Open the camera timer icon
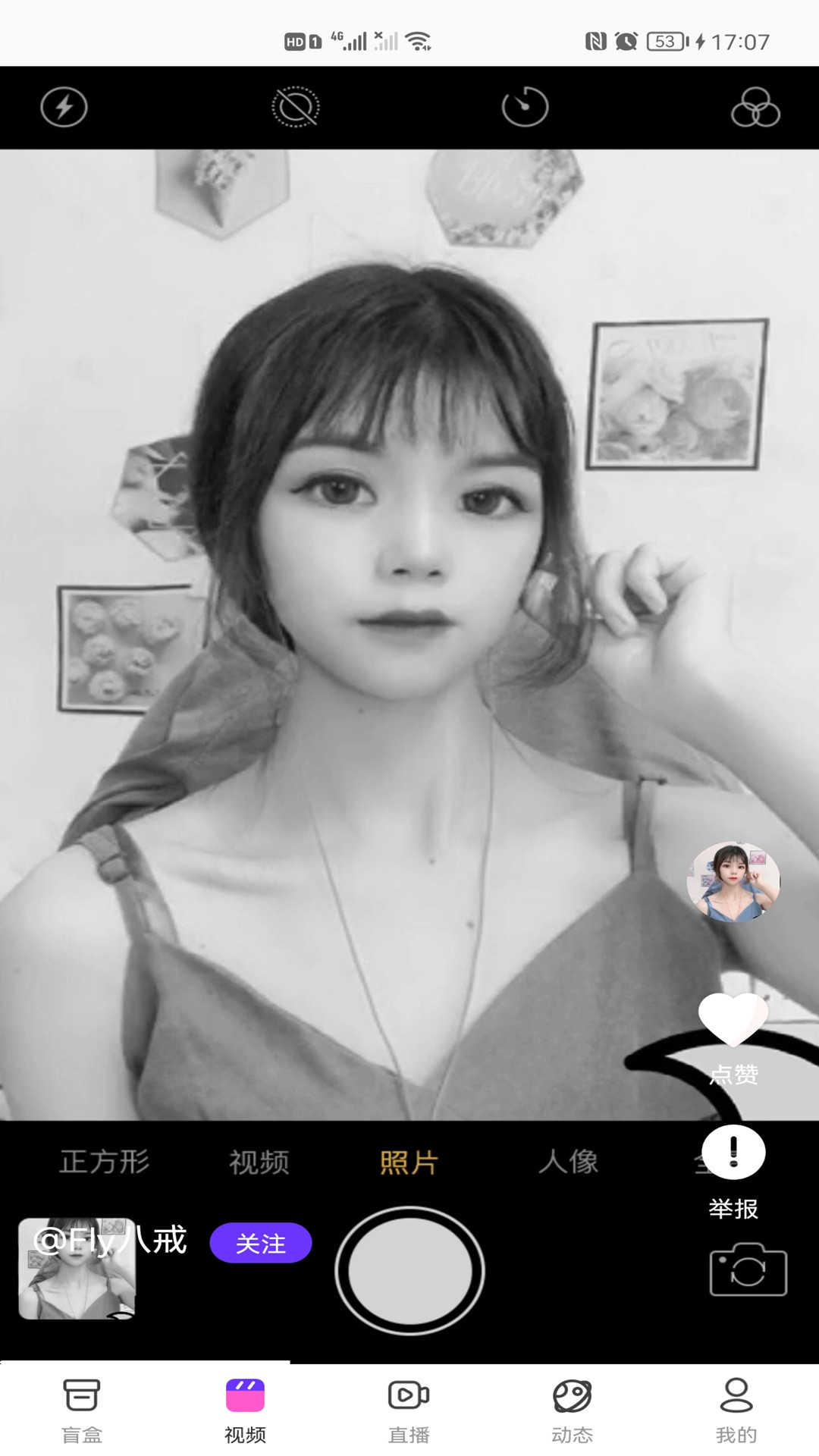 pos(525,107)
